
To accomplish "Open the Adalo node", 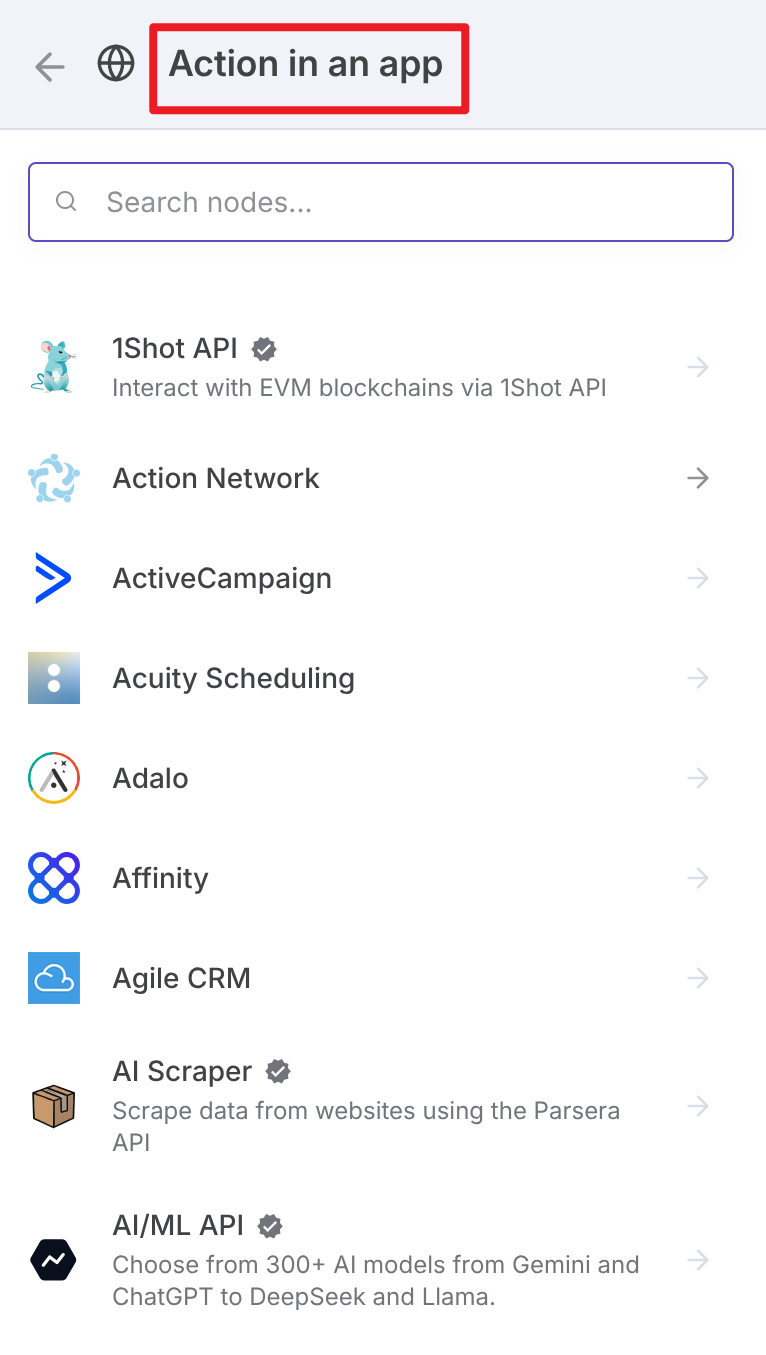I will (x=383, y=778).
